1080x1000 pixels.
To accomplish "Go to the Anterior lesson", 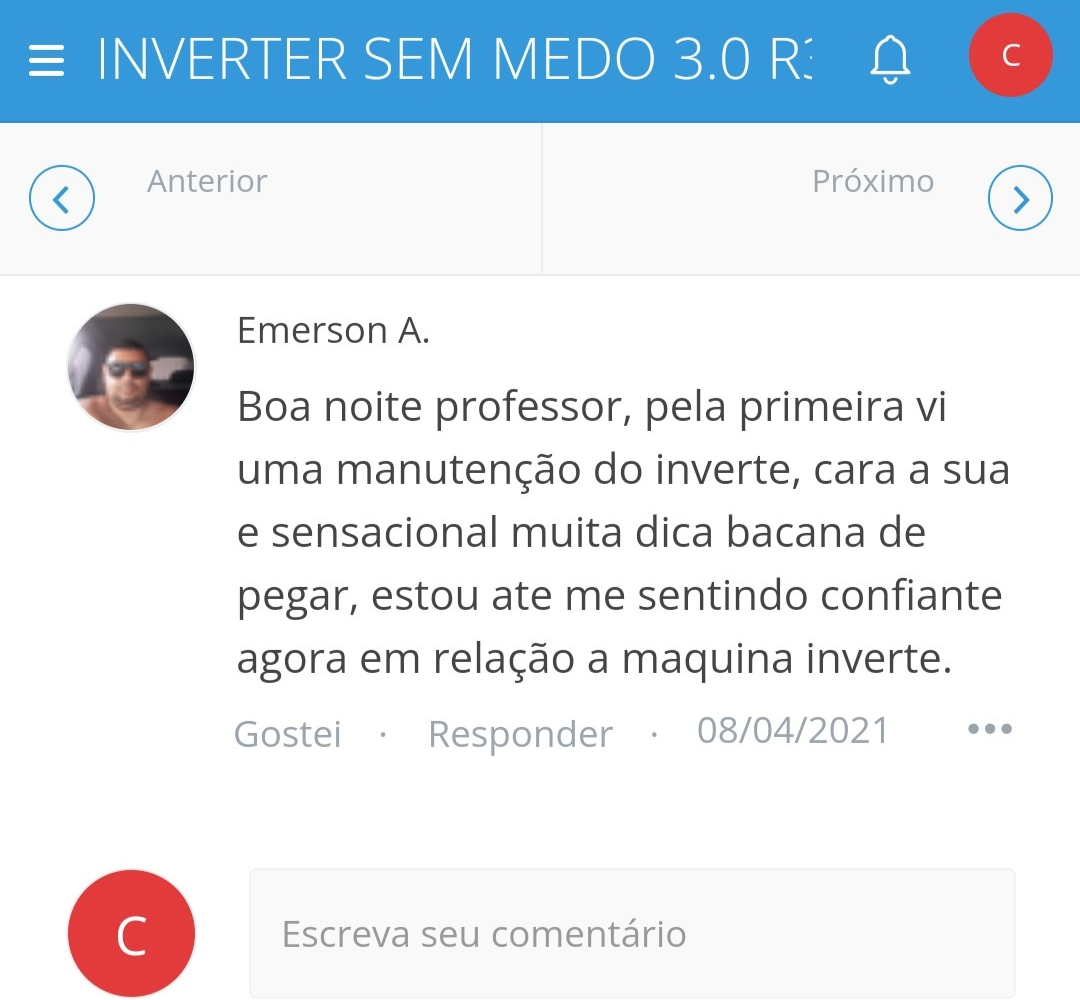I will point(62,199).
